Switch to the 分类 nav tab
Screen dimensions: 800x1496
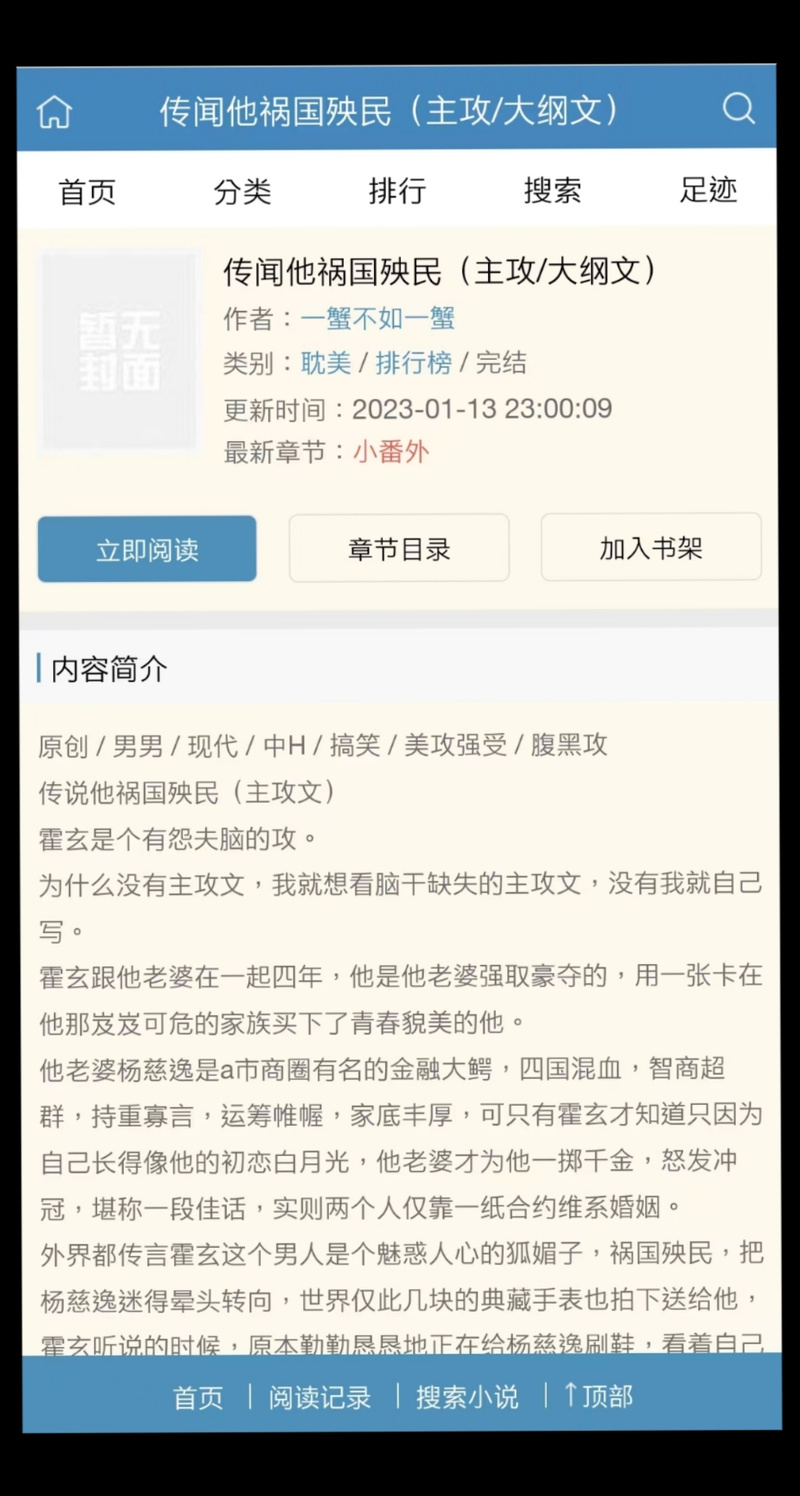(x=243, y=191)
